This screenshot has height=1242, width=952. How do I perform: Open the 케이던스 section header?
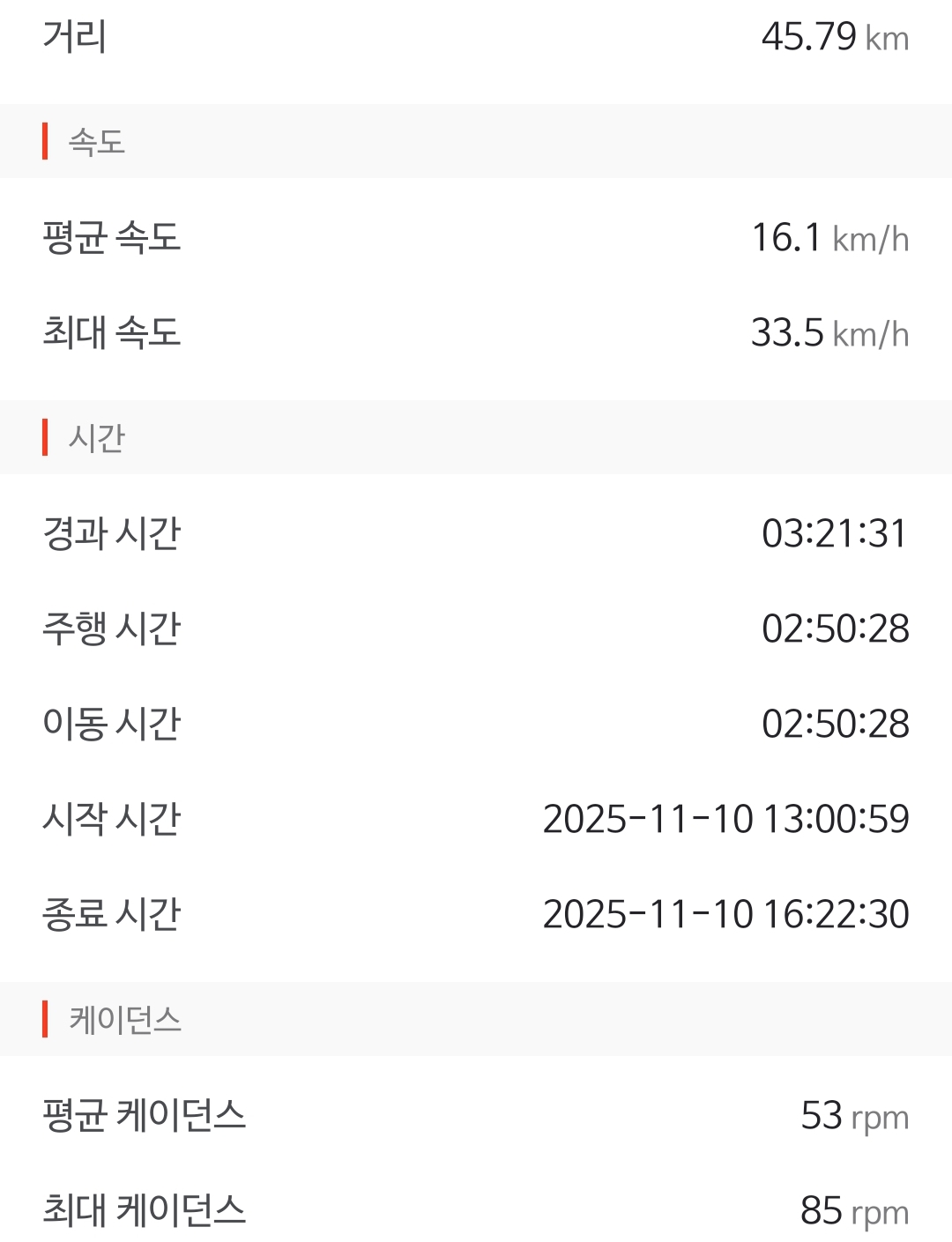pyautogui.click(x=126, y=1020)
